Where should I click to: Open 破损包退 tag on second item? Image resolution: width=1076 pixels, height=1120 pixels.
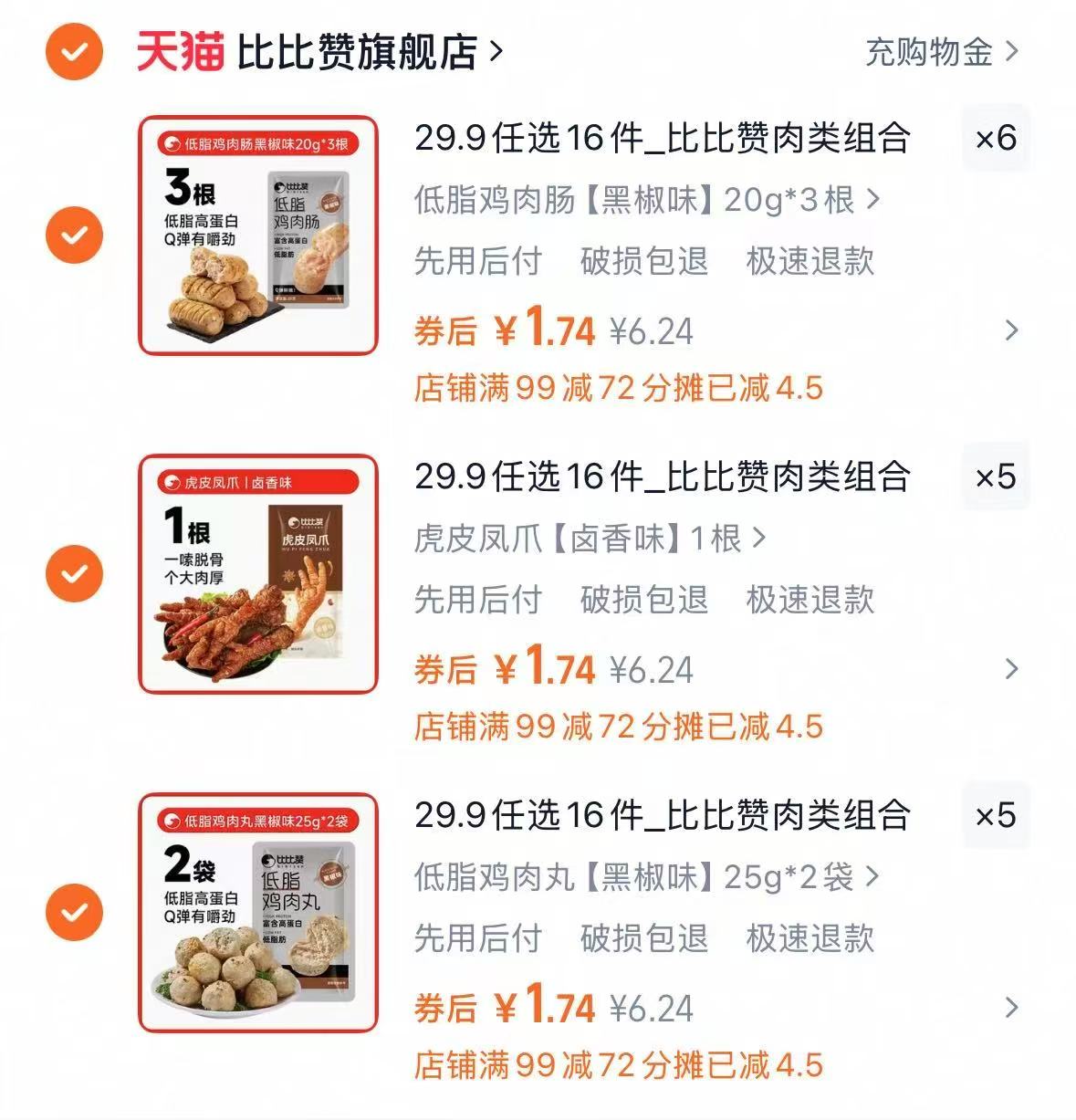(x=645, y=600)
